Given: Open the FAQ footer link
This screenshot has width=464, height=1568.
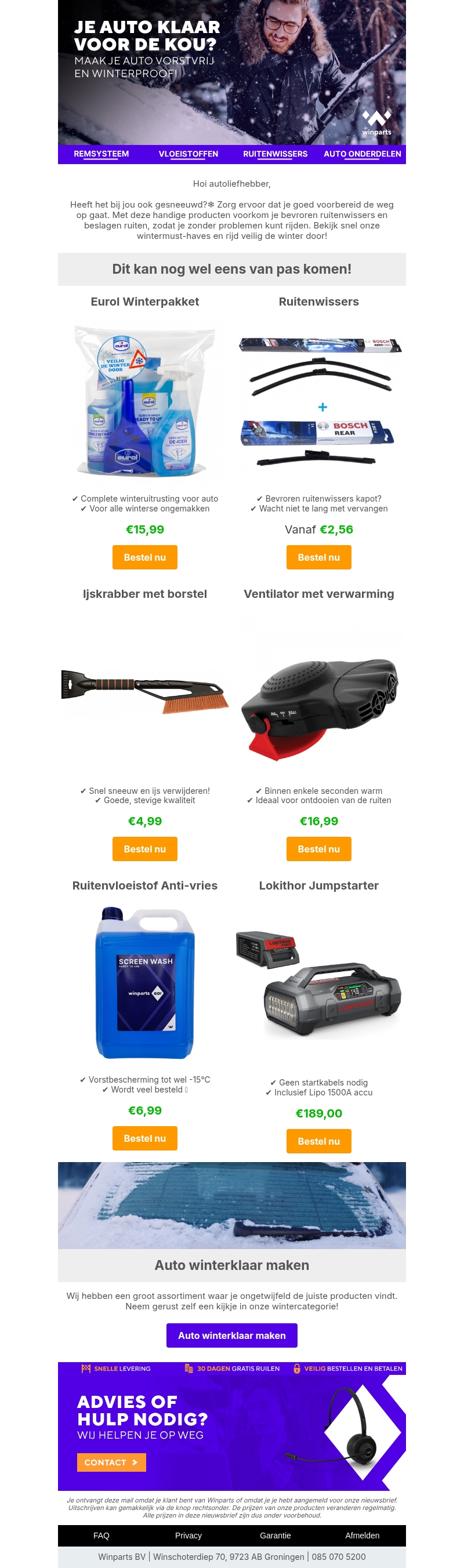Looking at the screenshot, I should point(101,1535).
